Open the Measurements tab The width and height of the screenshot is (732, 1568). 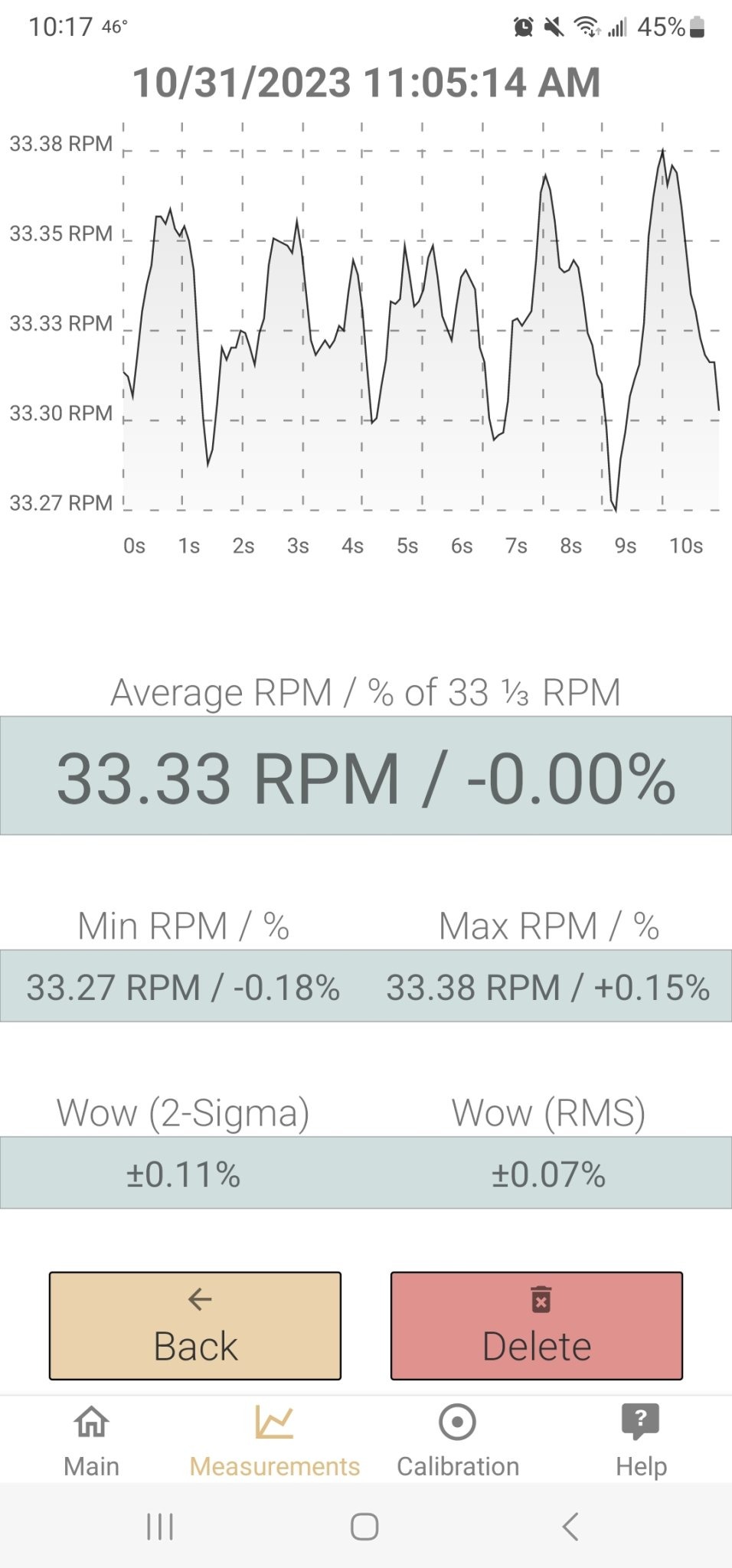pos(274,1440)
